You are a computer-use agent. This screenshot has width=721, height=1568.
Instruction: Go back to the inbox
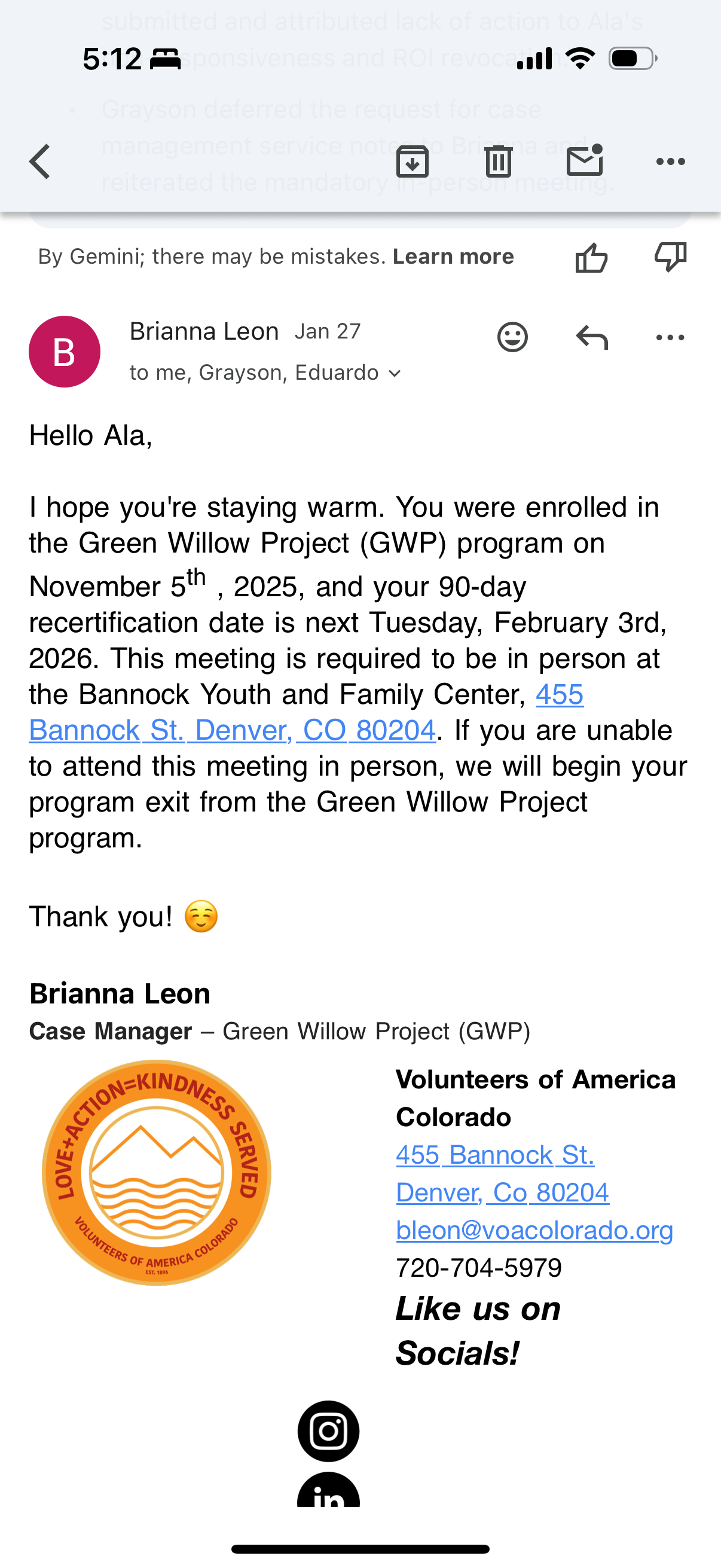(x=40, y=162)
